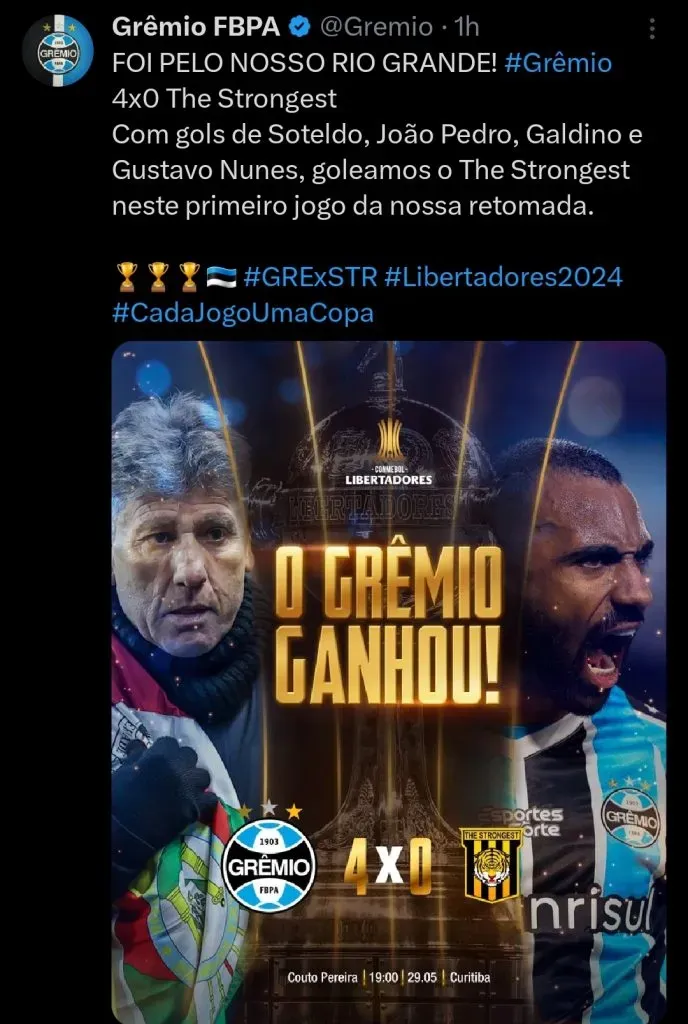Open the O Grêmio Ganhou match image

point(388,680)
